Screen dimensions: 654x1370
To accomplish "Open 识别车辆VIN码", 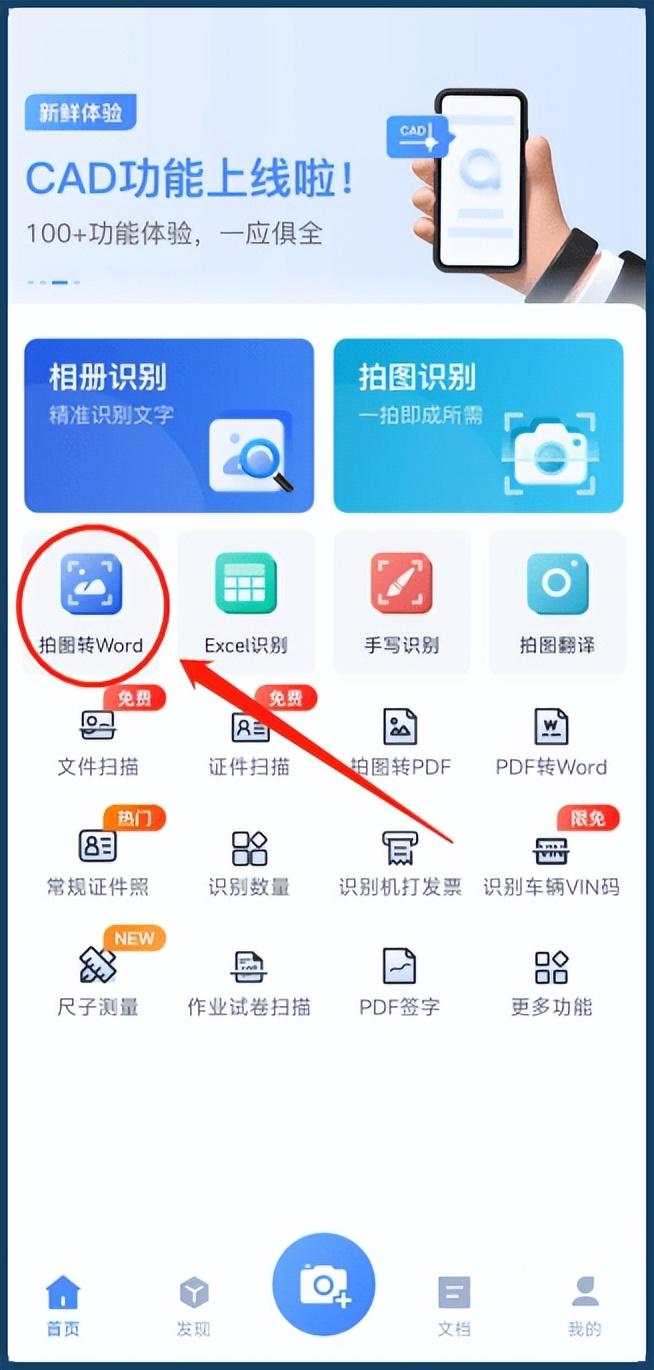I will (x=551, y=862).
